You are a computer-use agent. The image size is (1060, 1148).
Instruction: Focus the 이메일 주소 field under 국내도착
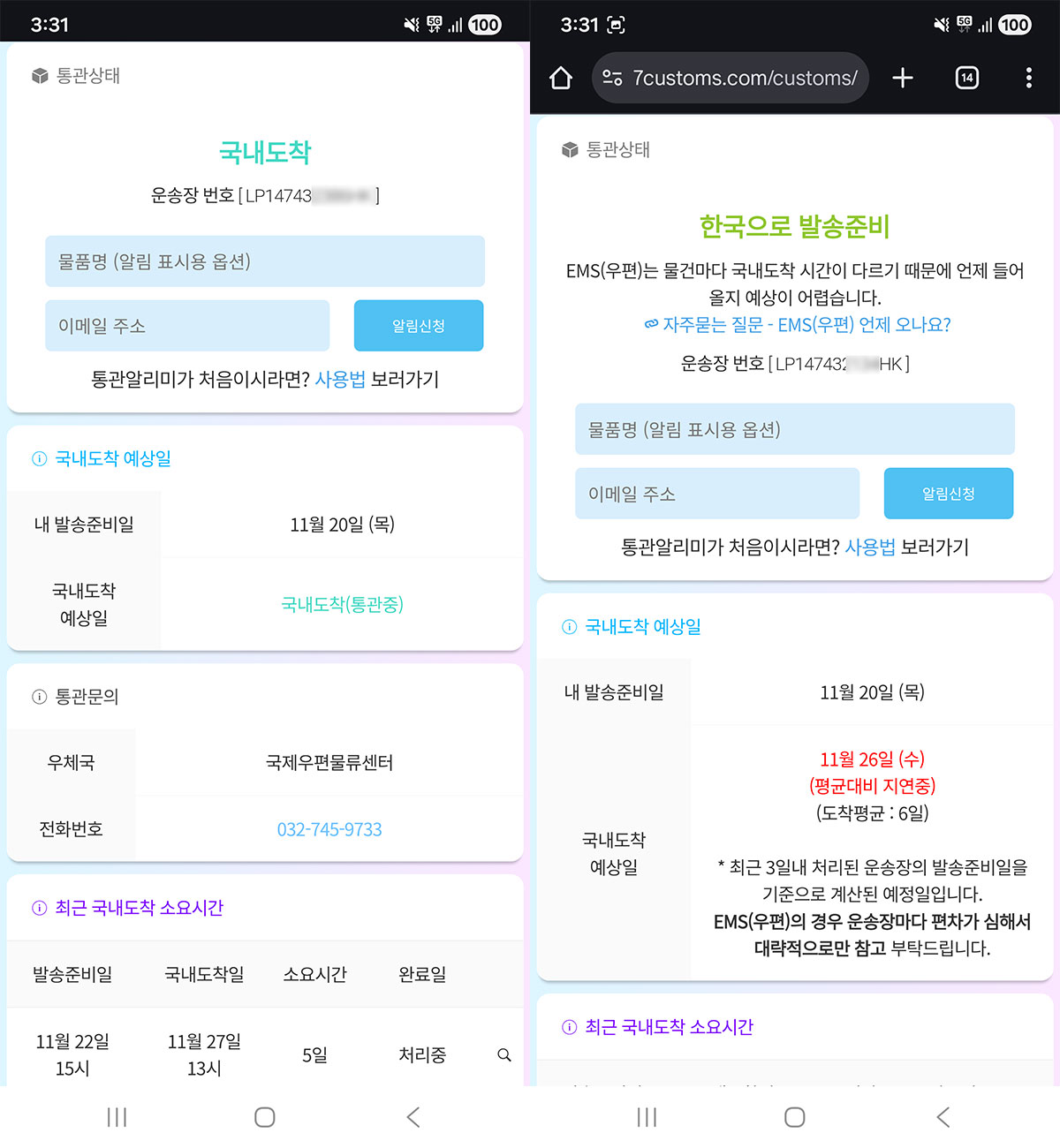[187, 326]
